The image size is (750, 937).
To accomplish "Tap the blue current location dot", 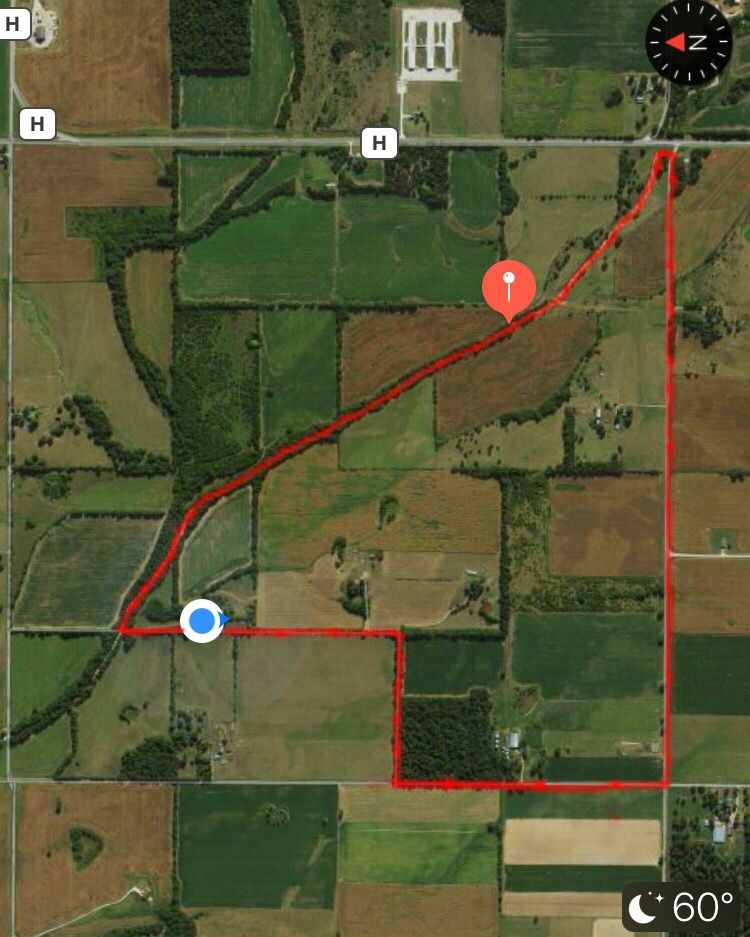I will (x=202, y=621).
